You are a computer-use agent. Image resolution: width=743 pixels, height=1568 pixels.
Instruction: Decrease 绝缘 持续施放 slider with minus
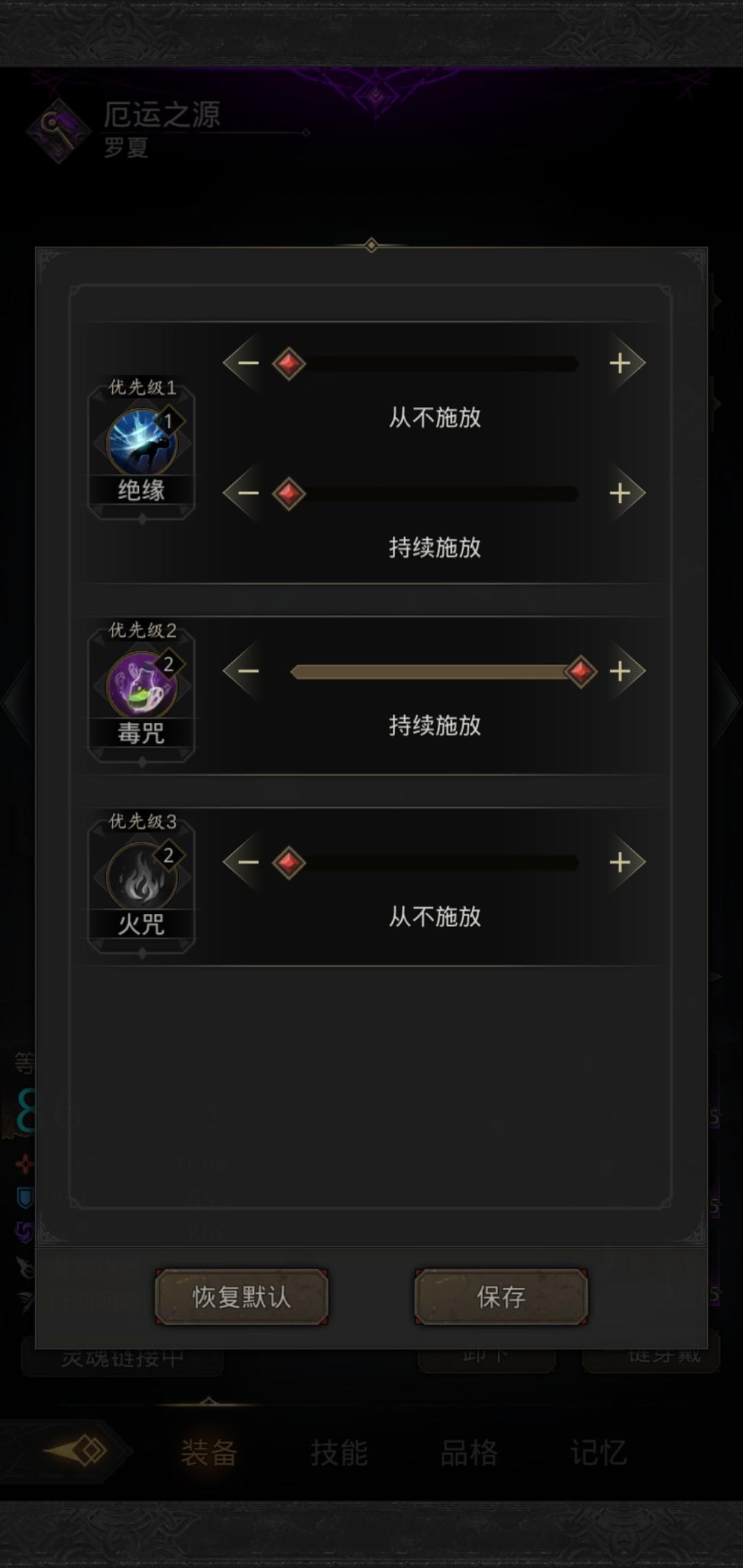pos(248,493)
